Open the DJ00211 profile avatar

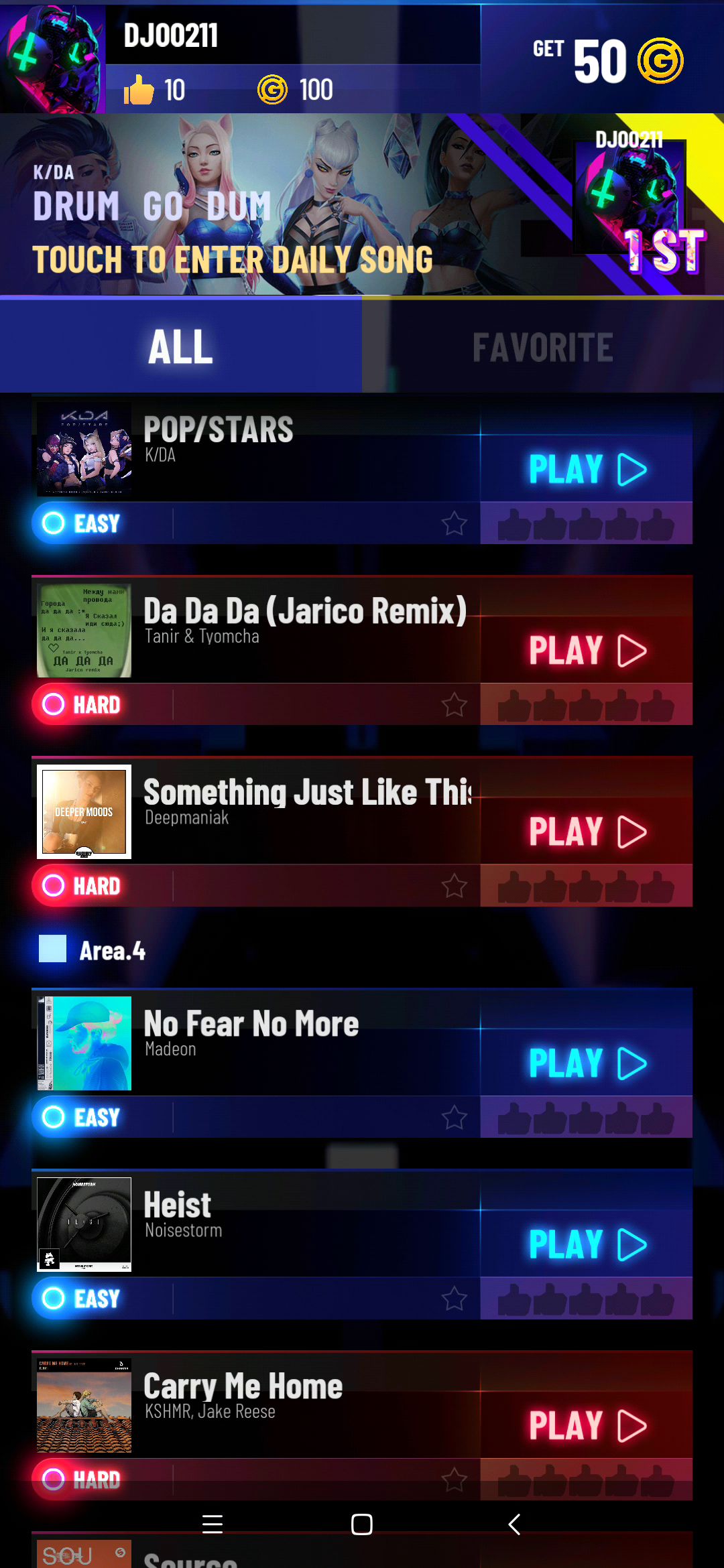pos(52,58)
